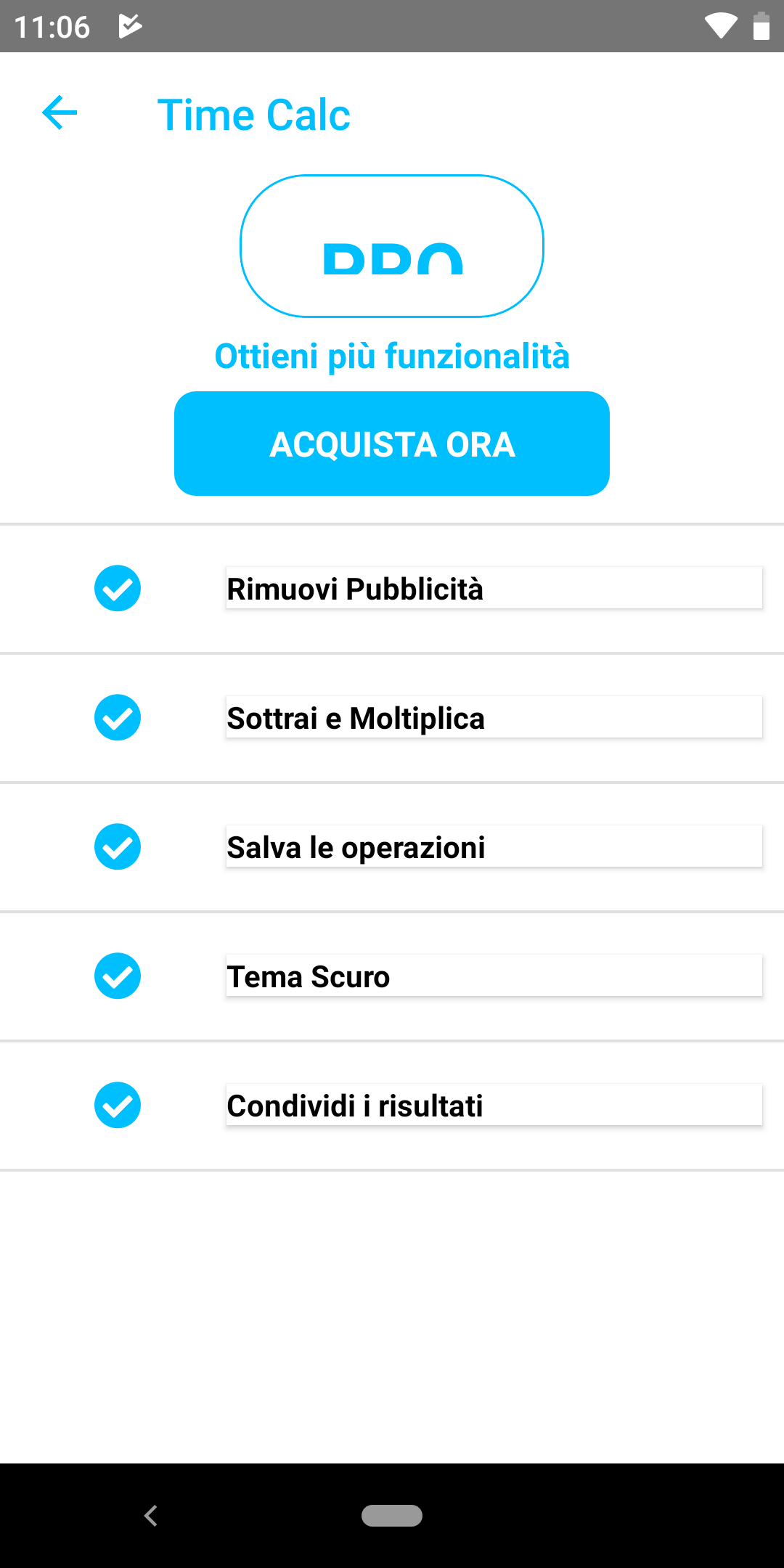Tap the ACQUISTA ORA purchase button
Image resolution: width=784 pixels, height=1568 pixels.
392,444
